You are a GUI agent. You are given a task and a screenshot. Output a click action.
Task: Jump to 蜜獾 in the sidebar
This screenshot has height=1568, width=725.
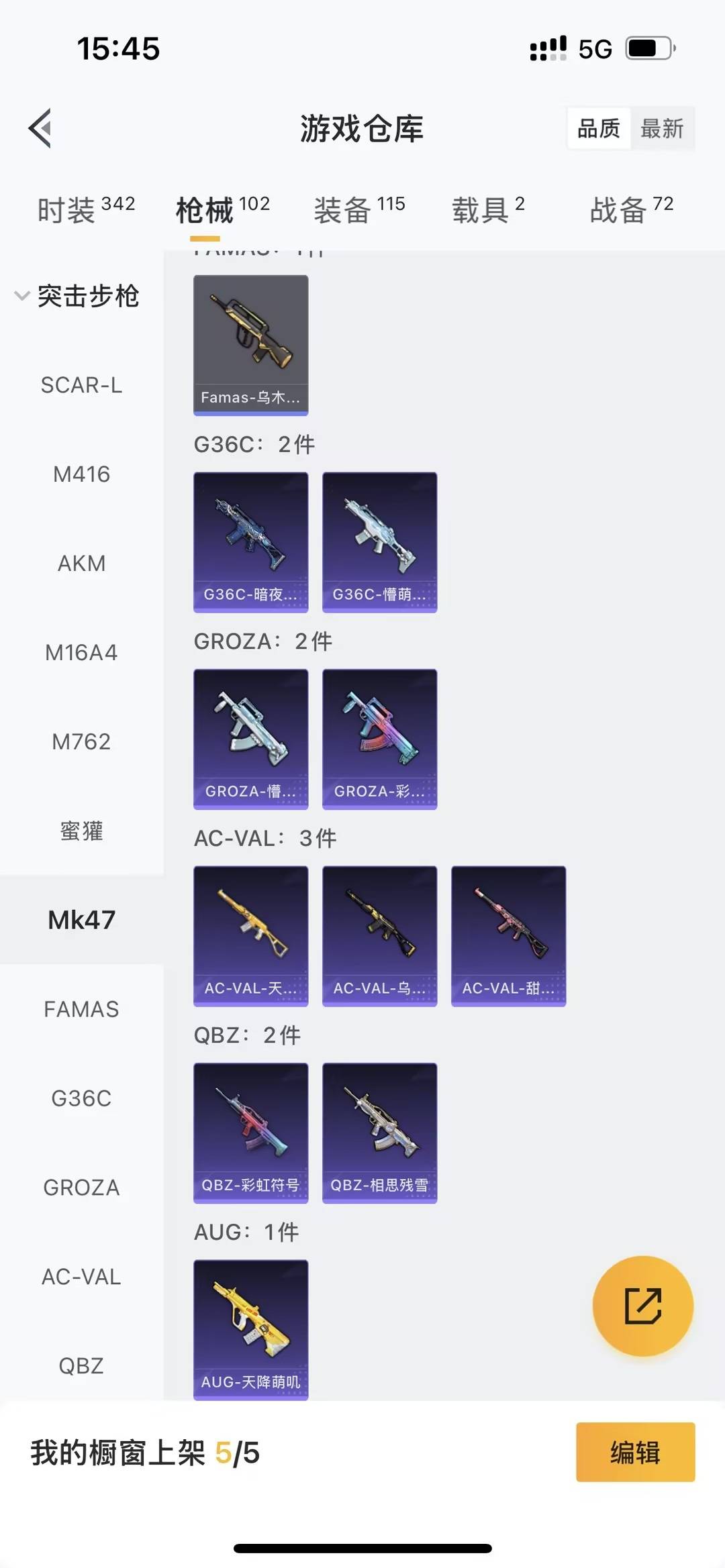point(81,831)
